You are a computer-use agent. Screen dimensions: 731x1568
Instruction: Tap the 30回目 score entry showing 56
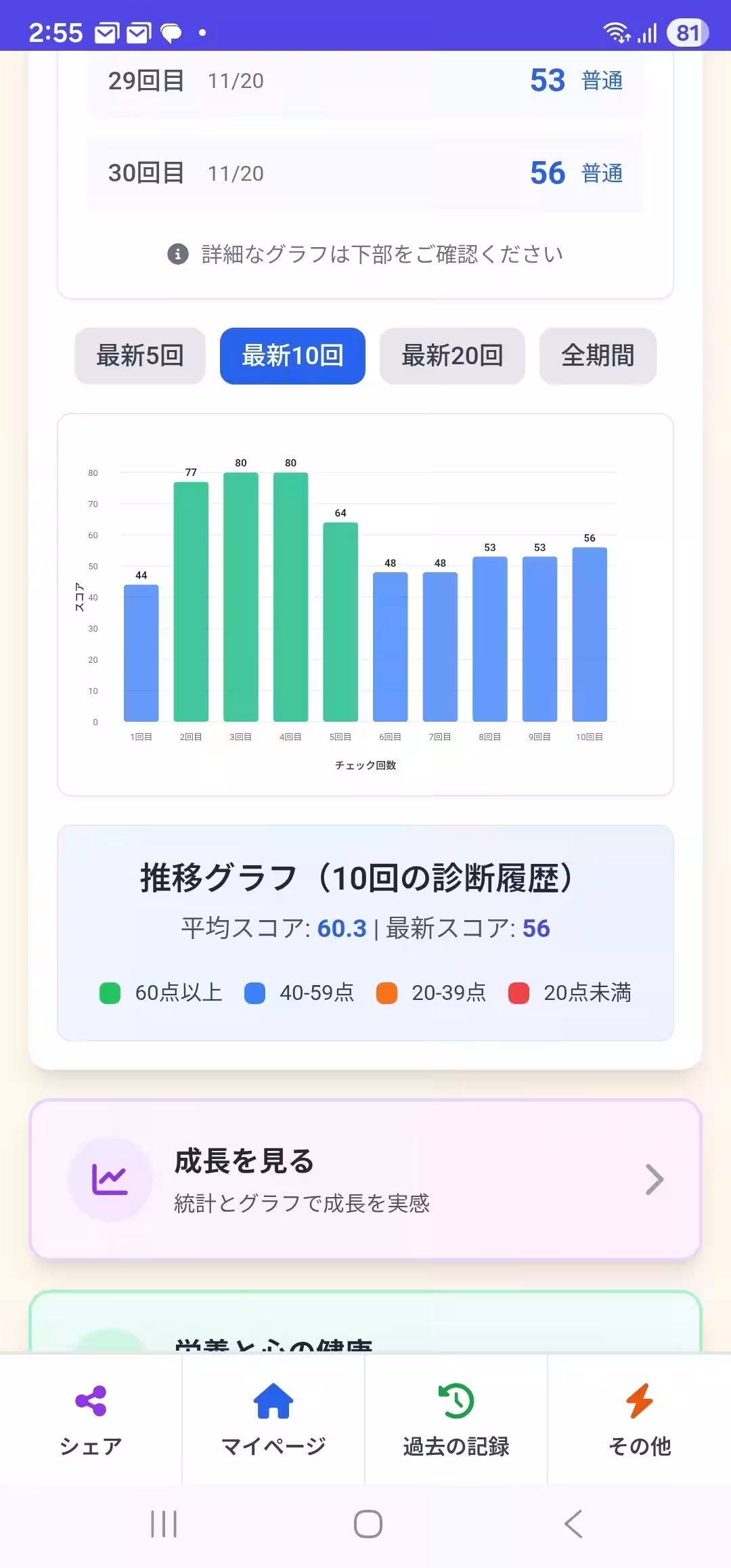(365, 173)
